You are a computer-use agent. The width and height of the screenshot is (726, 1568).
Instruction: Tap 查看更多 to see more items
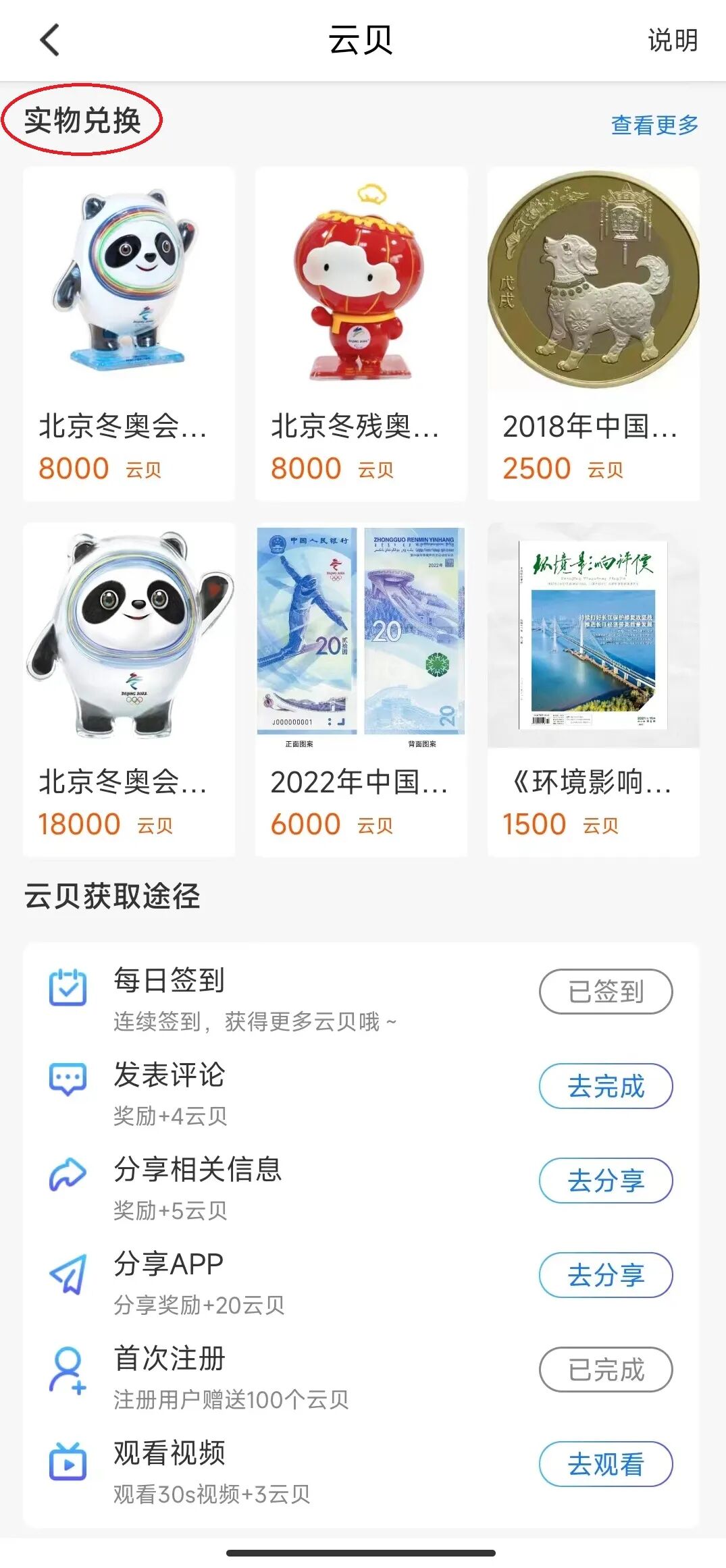tap(654, 125)
